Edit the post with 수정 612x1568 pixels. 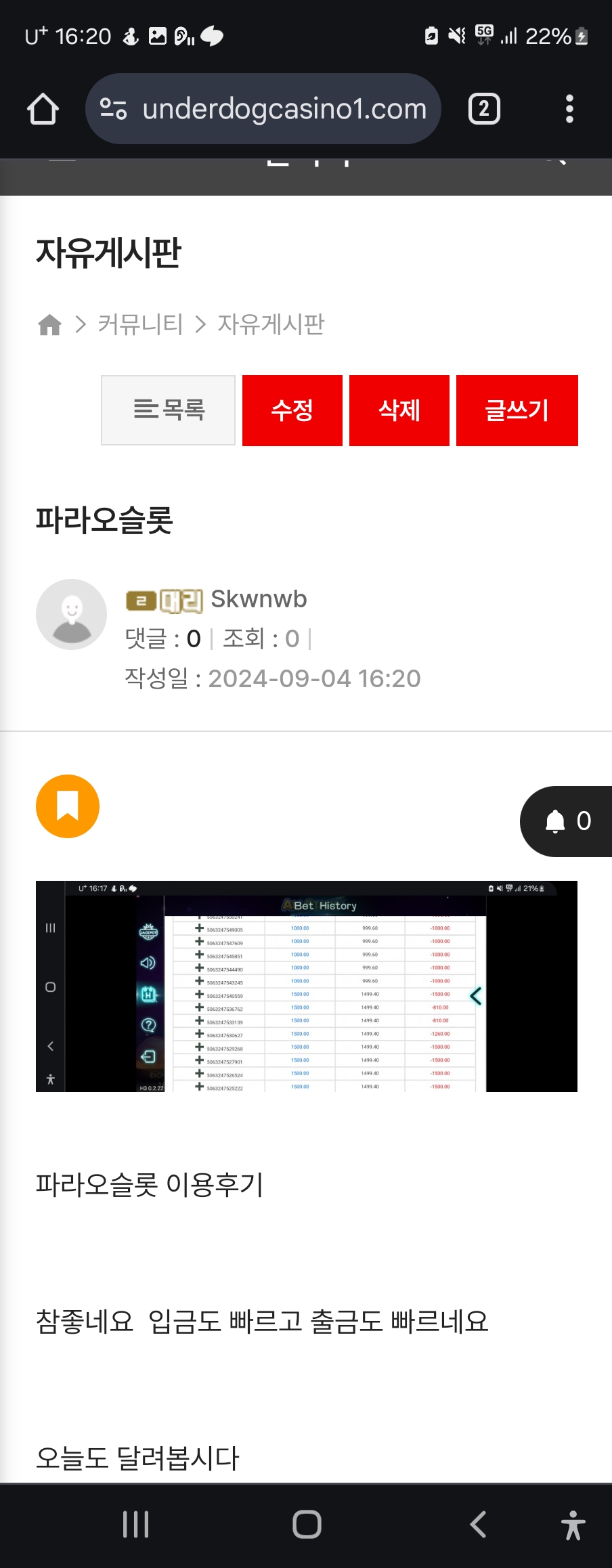point(292,410)
